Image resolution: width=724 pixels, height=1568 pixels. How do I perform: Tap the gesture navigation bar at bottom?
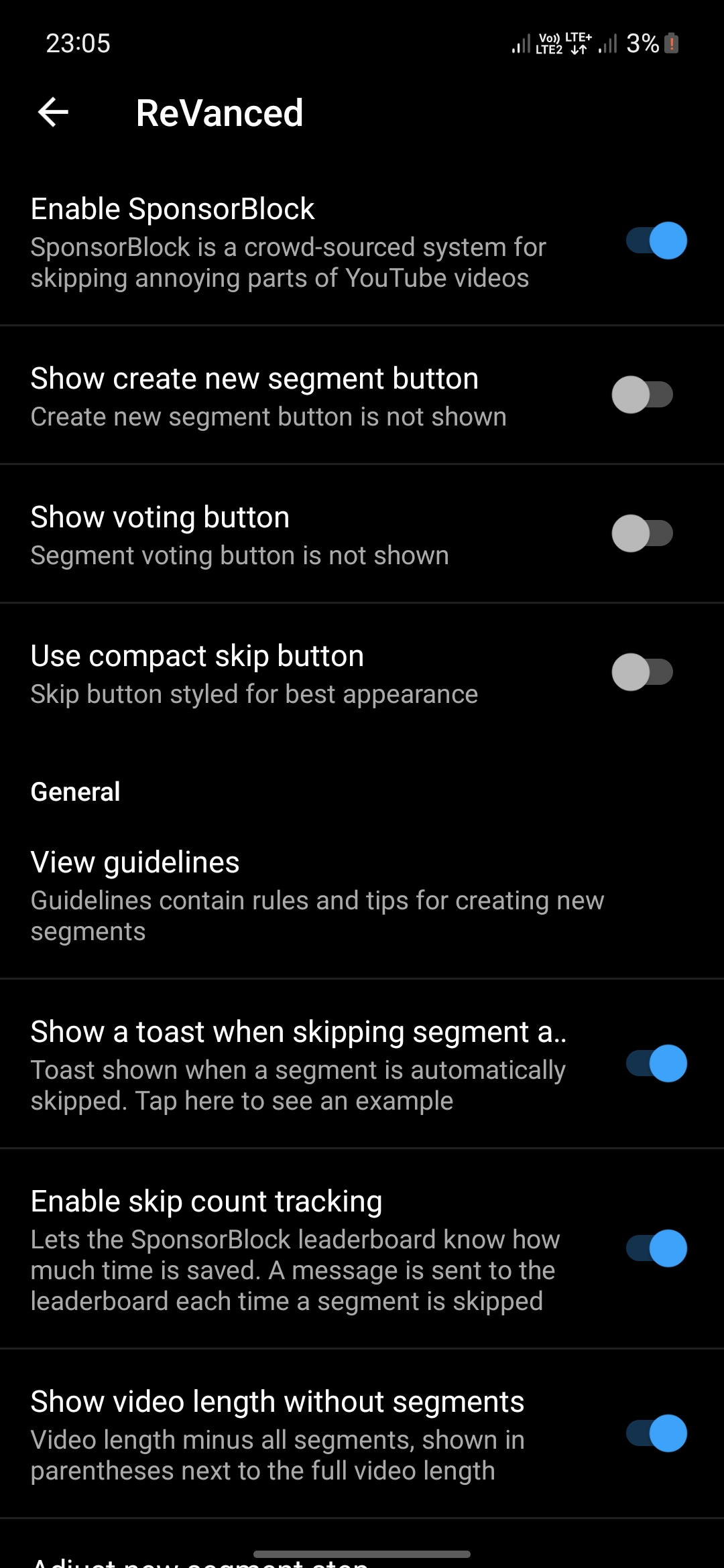(x=362, y=1552)
